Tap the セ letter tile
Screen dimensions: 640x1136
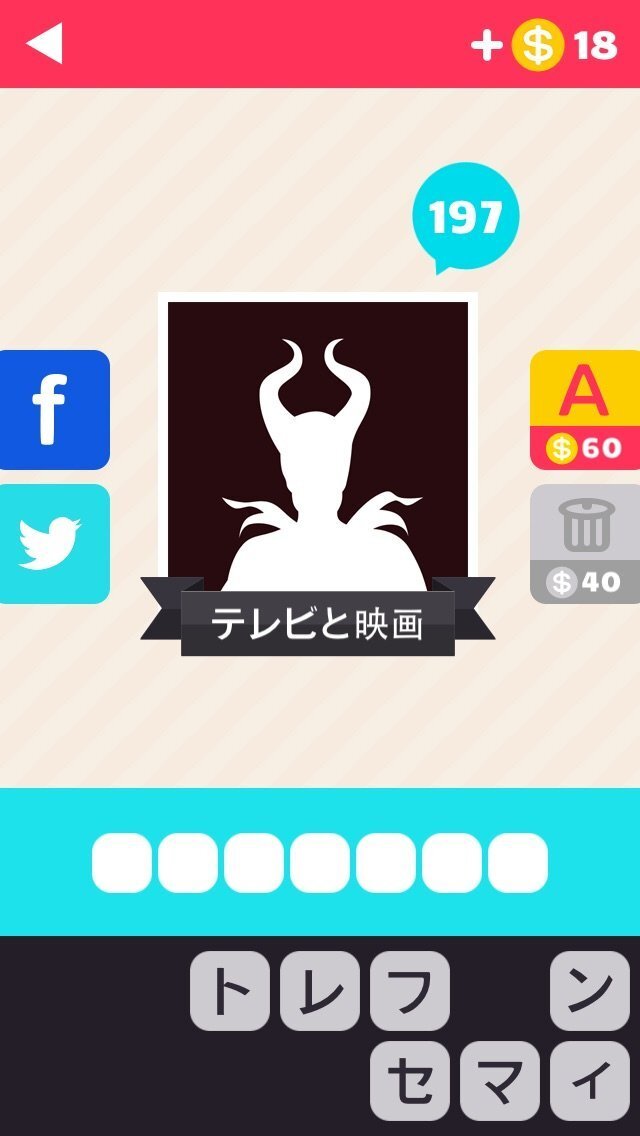[410, 1080]
